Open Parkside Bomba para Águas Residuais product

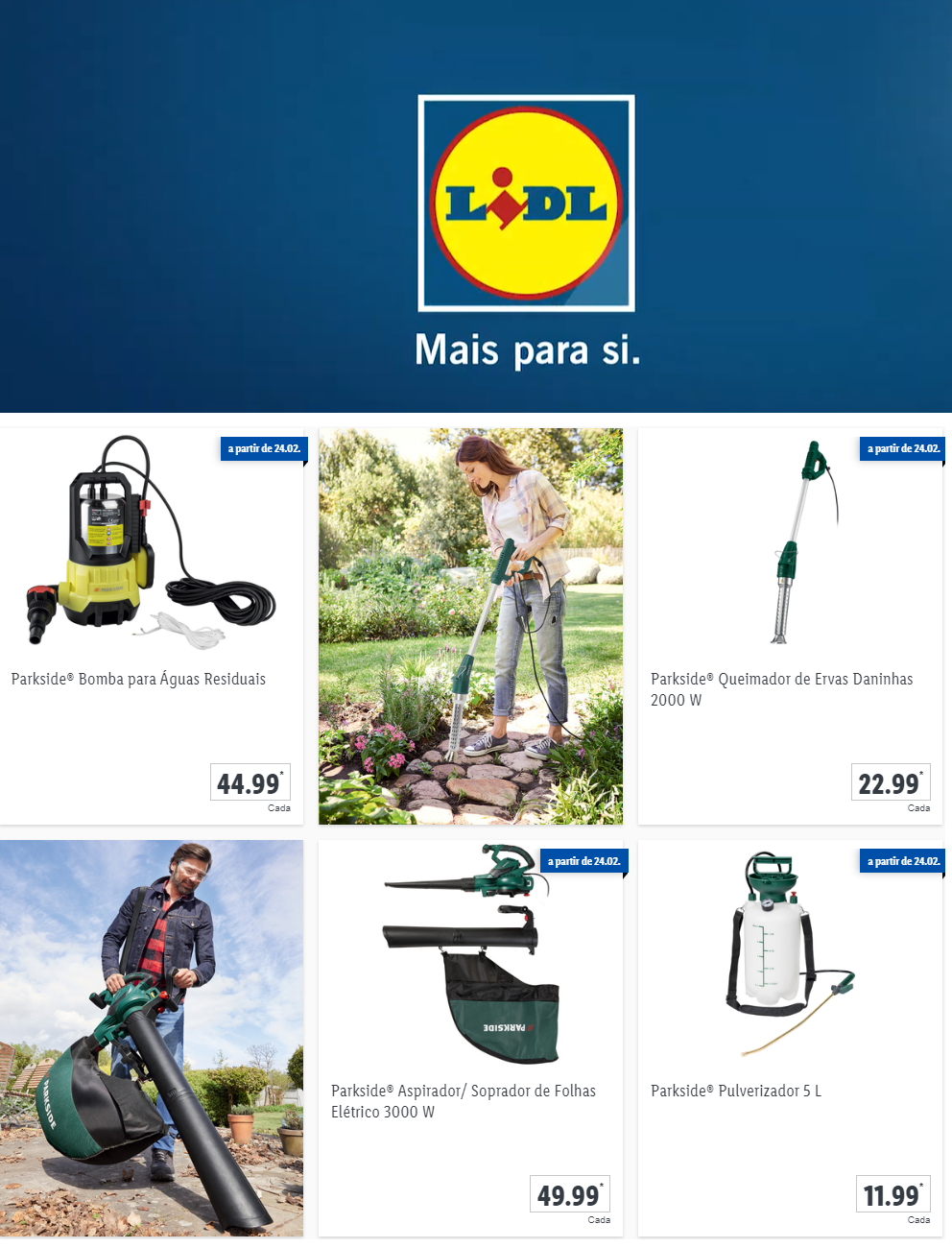tap(138, 679)
